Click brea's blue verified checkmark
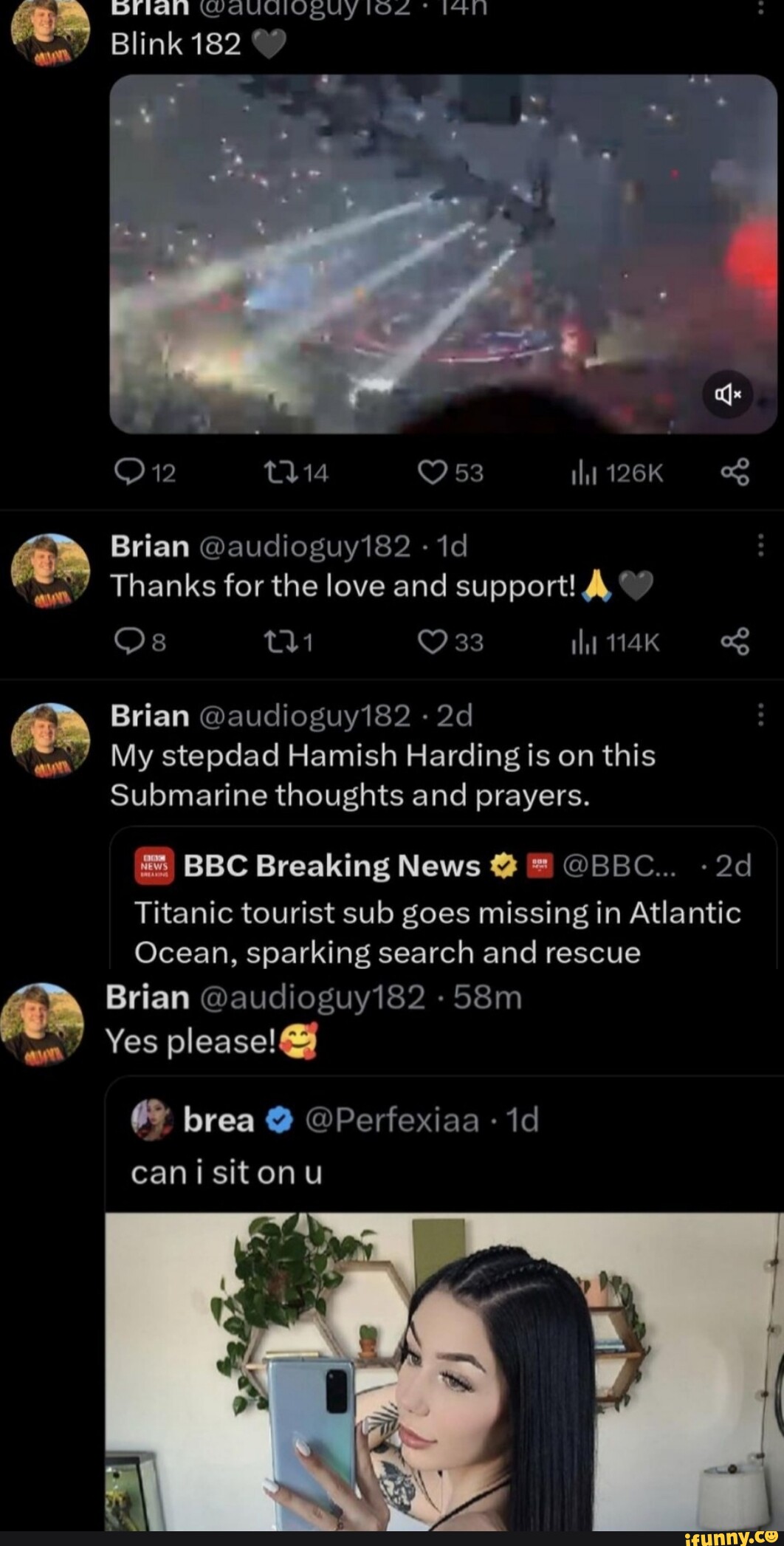The width and height of the screenshot is (784, 1546). pyautogui.click(x=276, y=1121)
